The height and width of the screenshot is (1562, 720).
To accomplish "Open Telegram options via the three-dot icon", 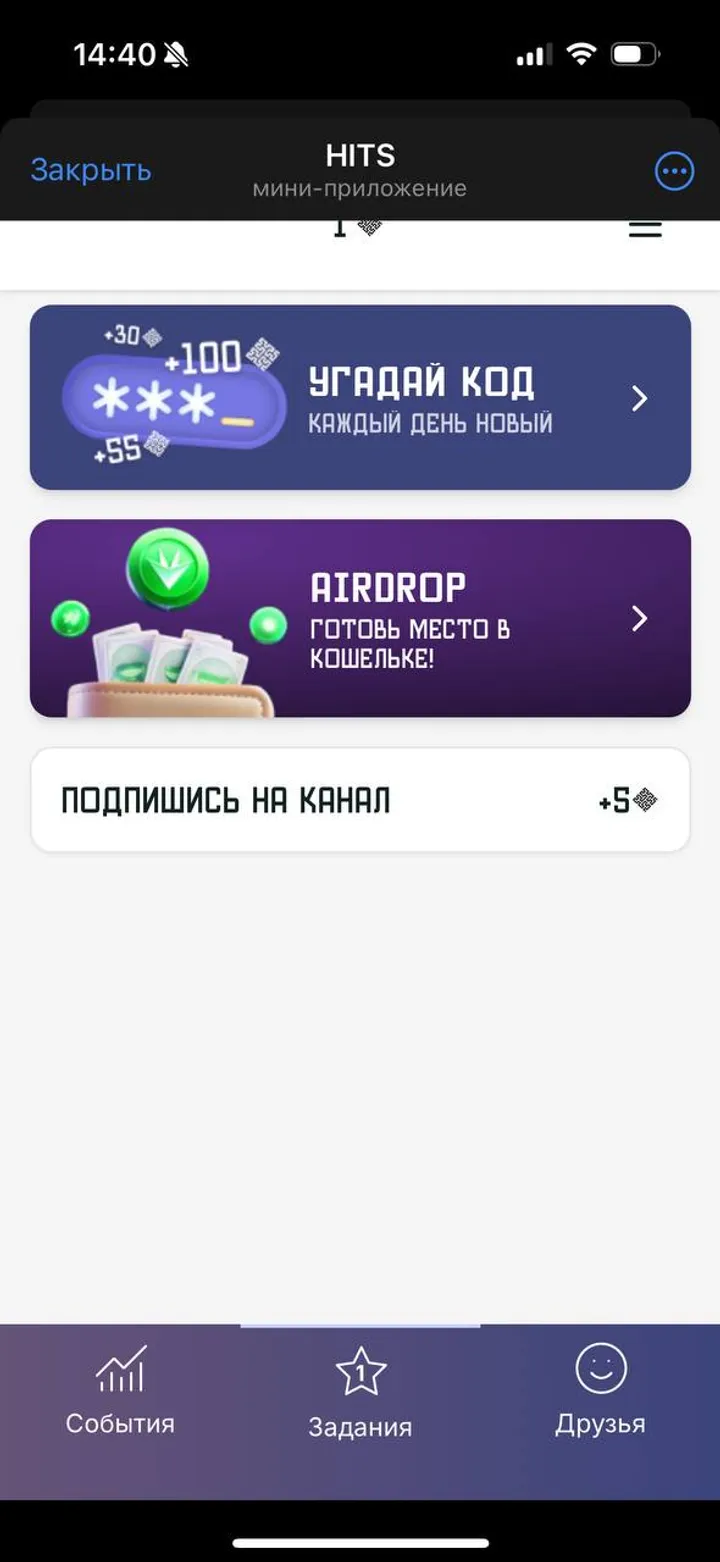I will coord(673,170).
